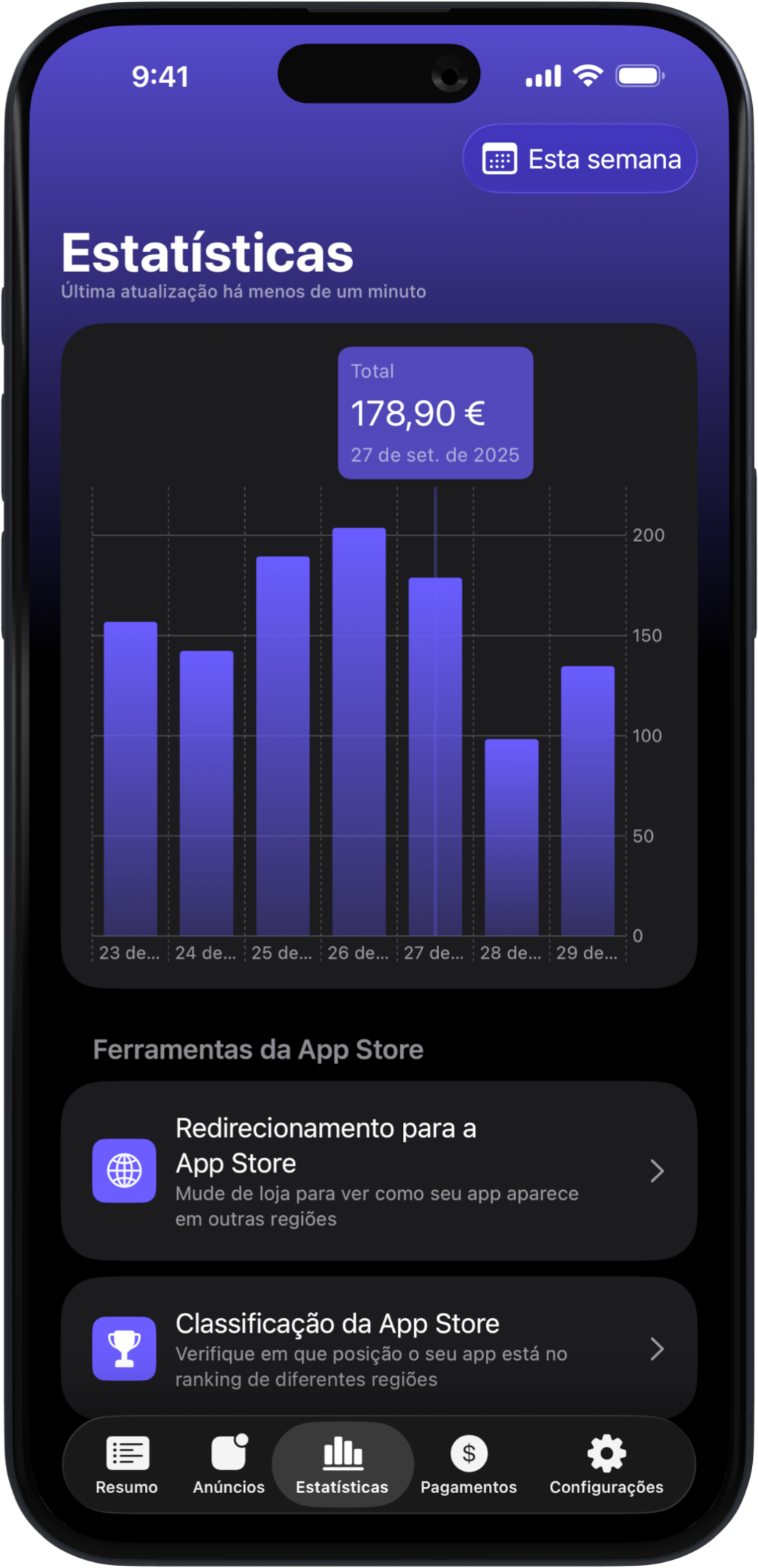Switch to the Configurações tab
Screen dimensions: 758x1568
(x=606, y=1466)
